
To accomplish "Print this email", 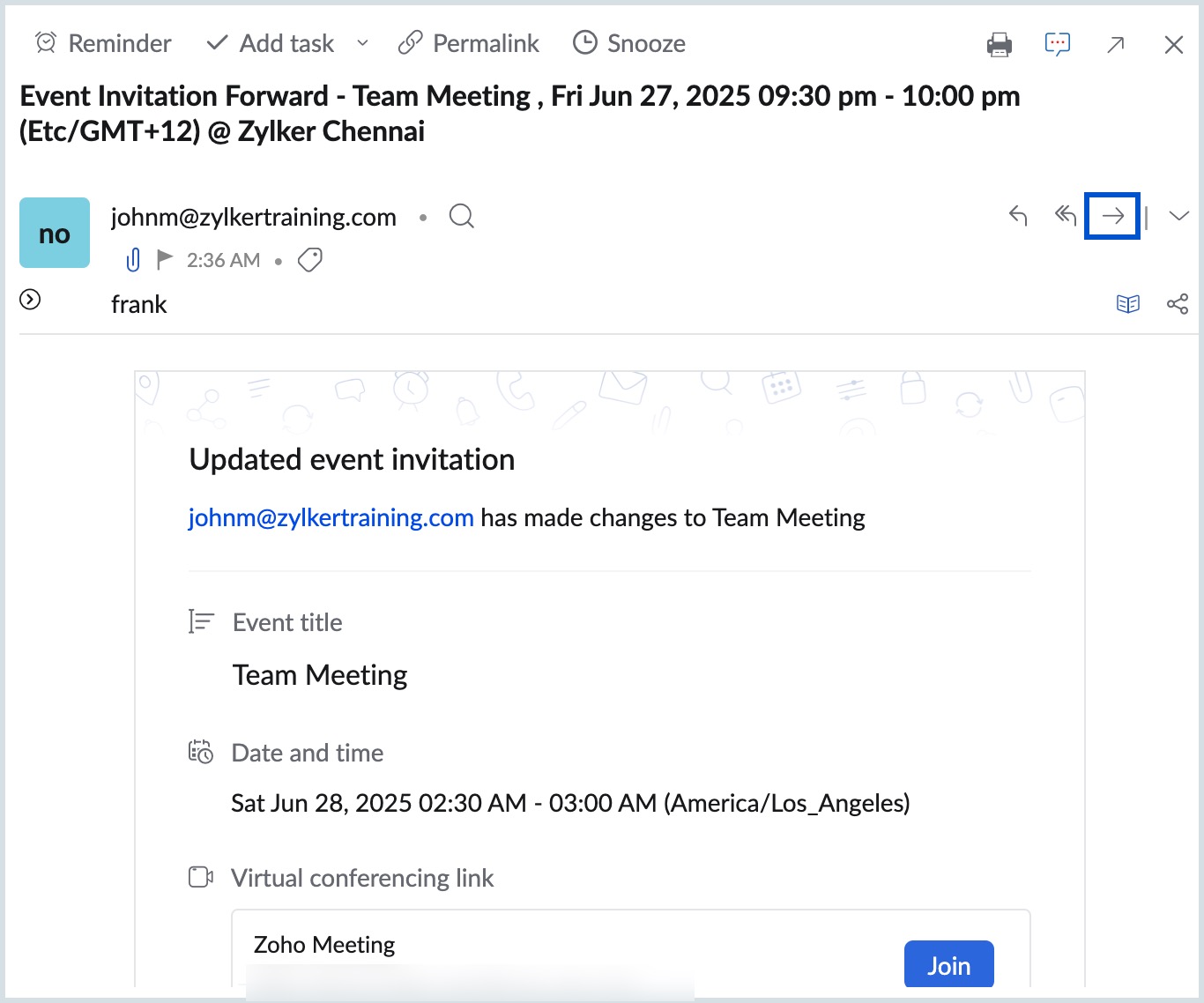I will pyautogui.click(x=1000, y=44).
